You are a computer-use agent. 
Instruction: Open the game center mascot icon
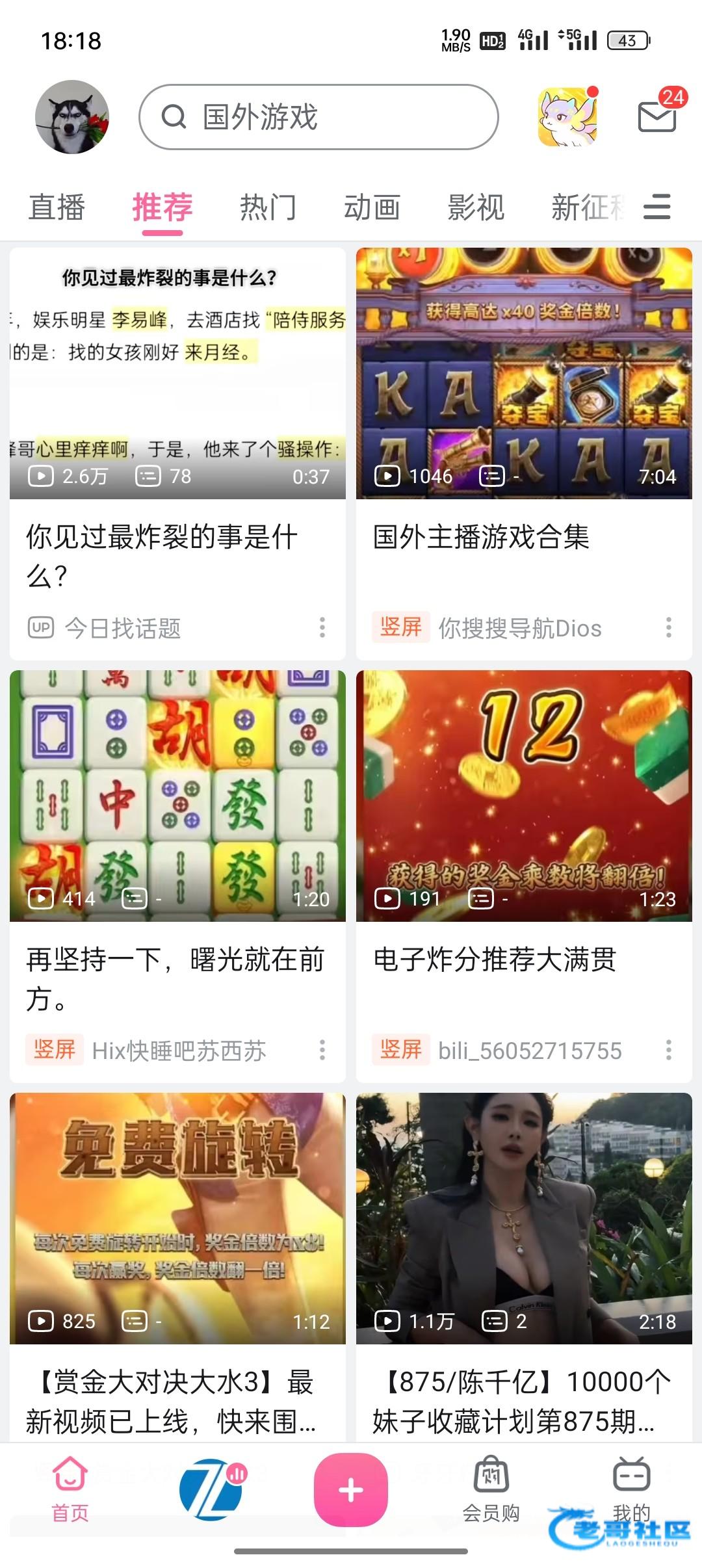(567, 117)
